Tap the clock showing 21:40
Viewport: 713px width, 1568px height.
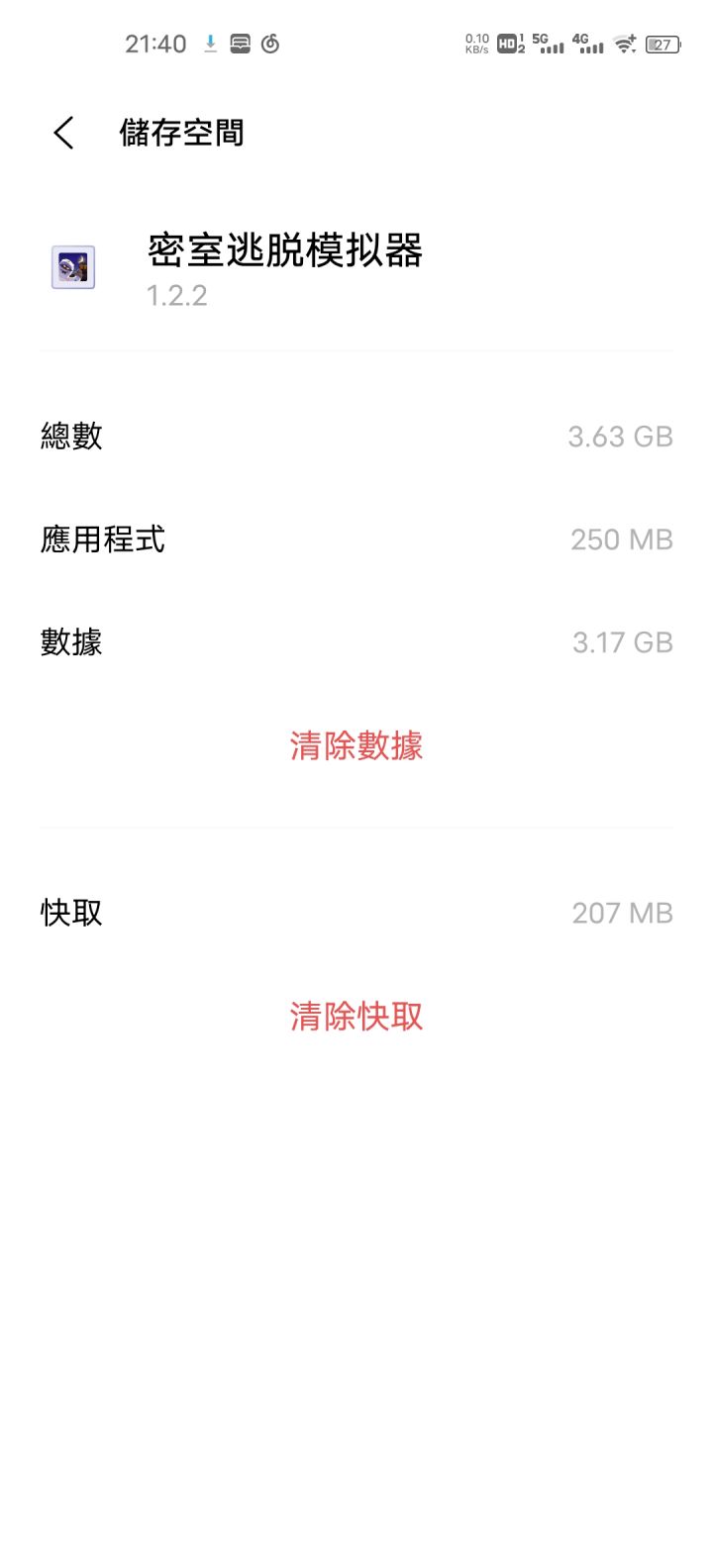coord(157,44)
